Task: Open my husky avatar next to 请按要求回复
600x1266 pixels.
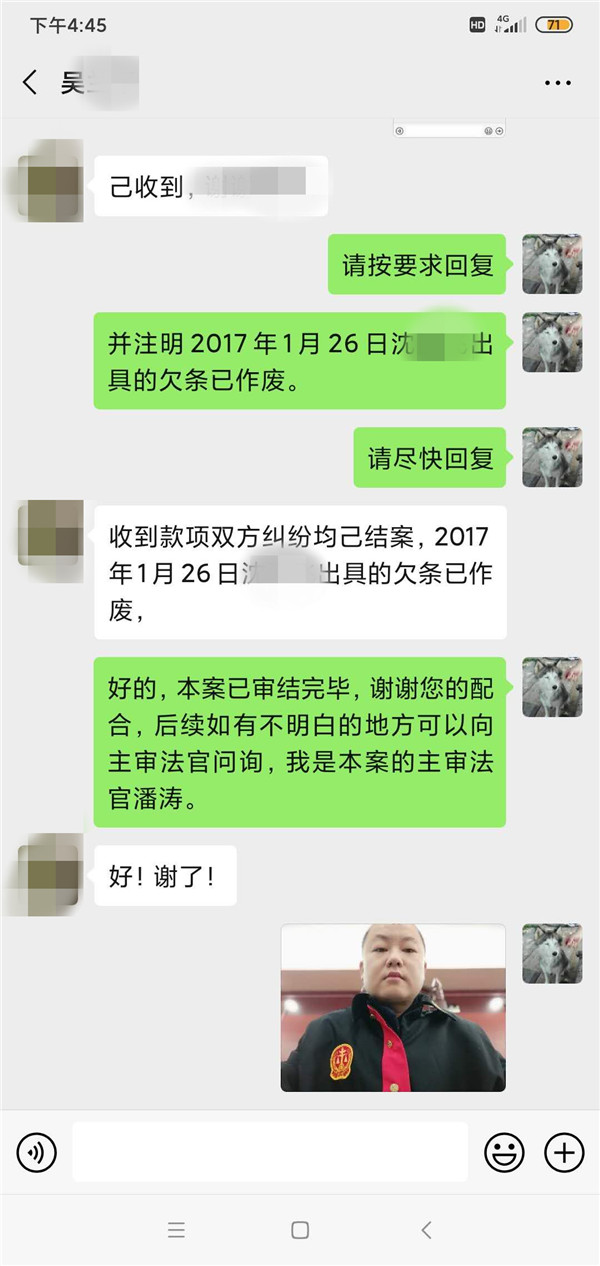Action: point(552,265)
